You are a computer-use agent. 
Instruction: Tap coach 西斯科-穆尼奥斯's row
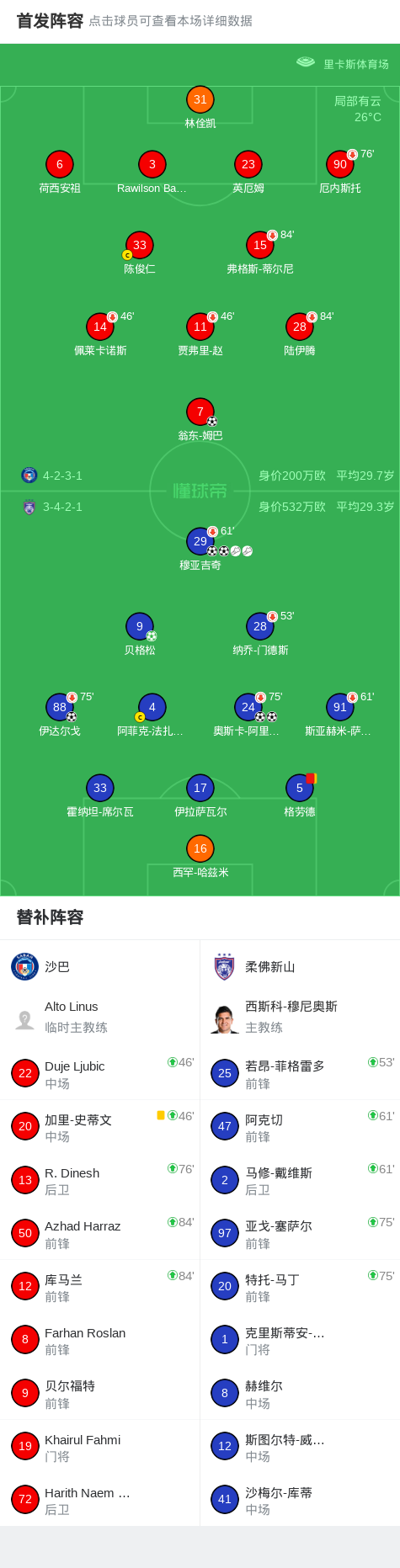coord(300,1017)
